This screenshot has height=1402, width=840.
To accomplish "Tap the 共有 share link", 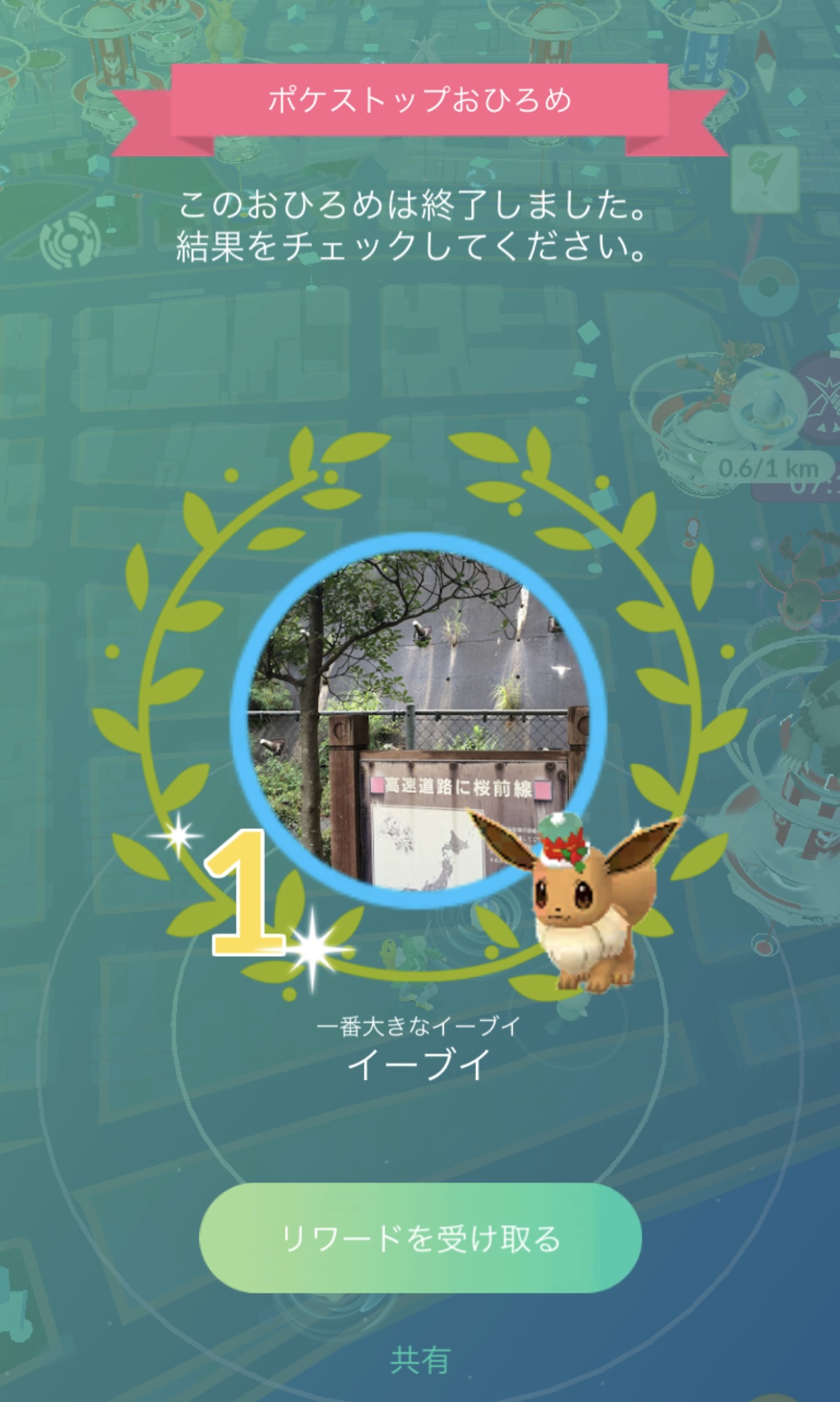I will (420, 1361).
